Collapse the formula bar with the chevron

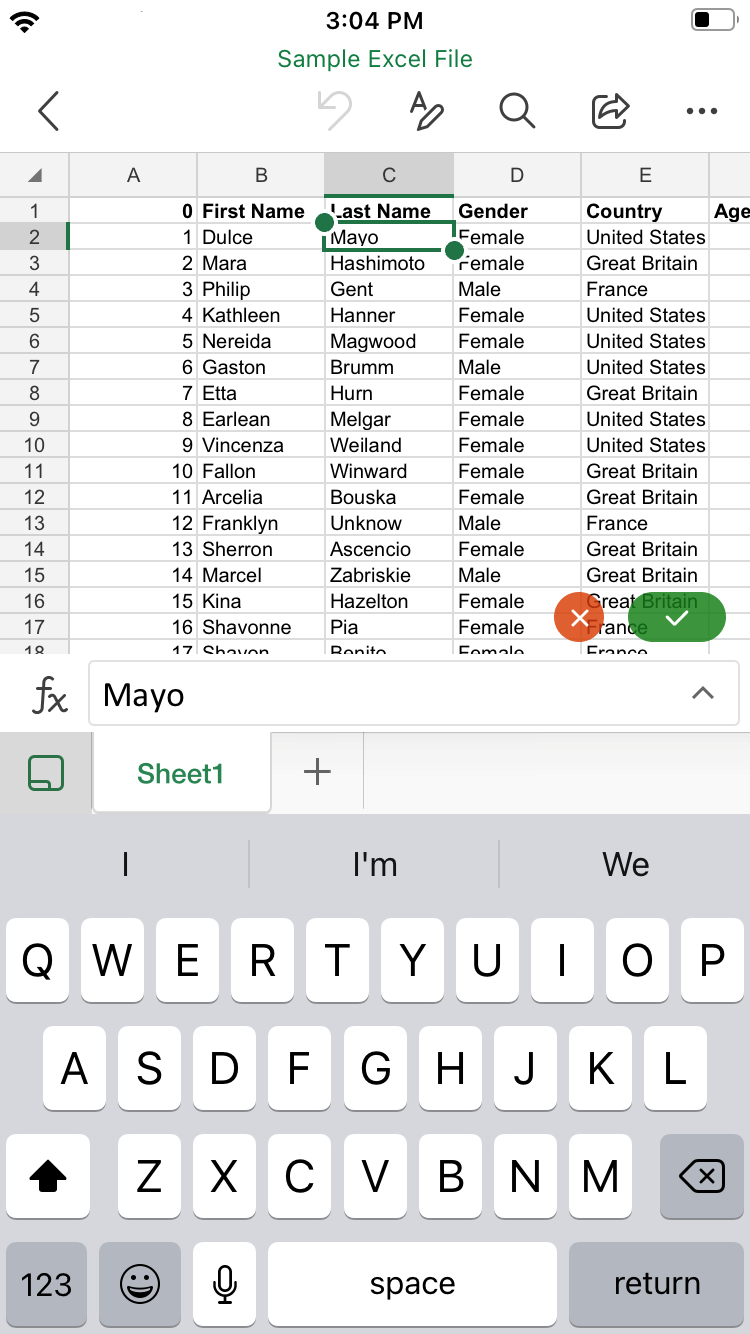tap(703, 693)
